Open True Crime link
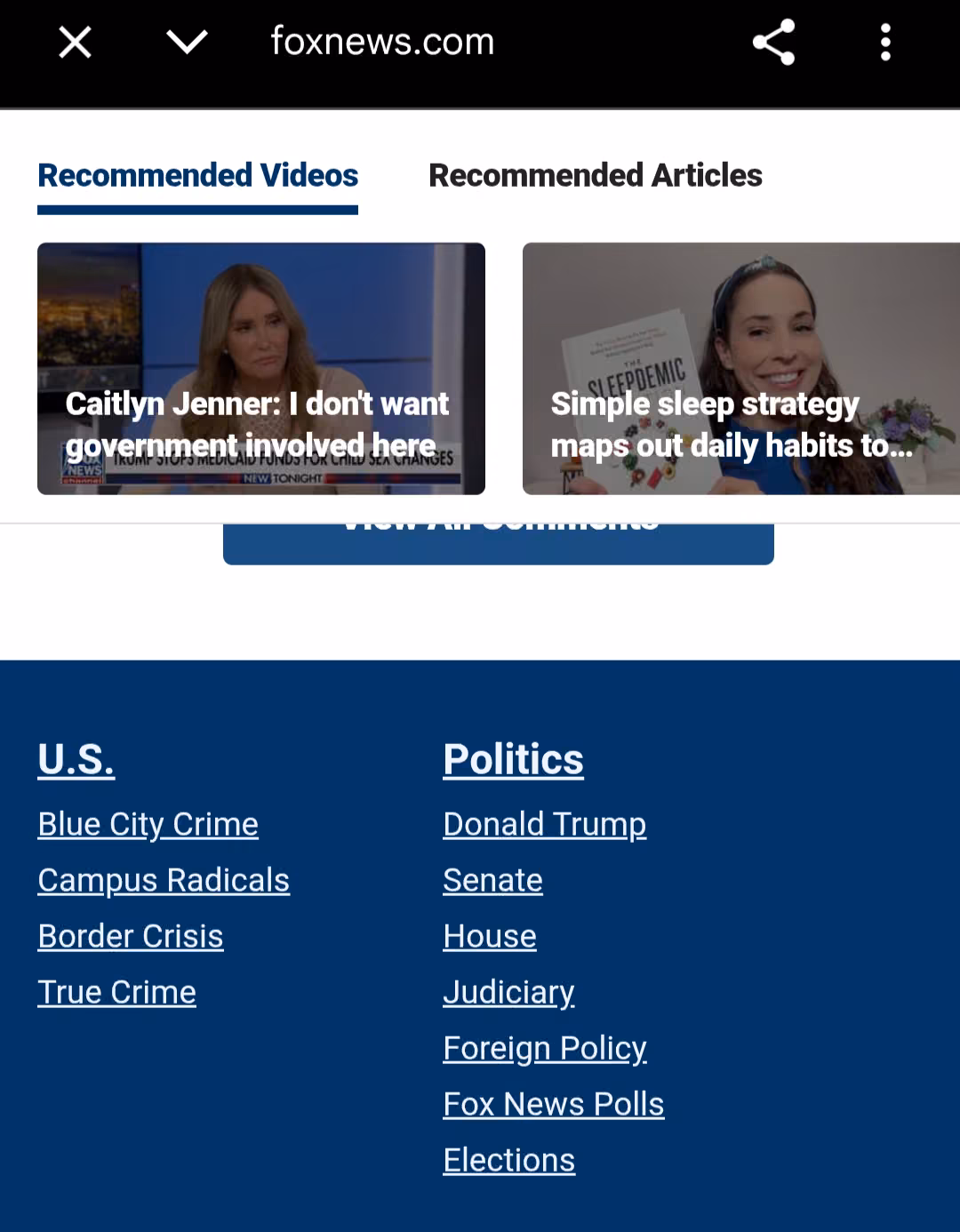 click(x=117, y=992)
